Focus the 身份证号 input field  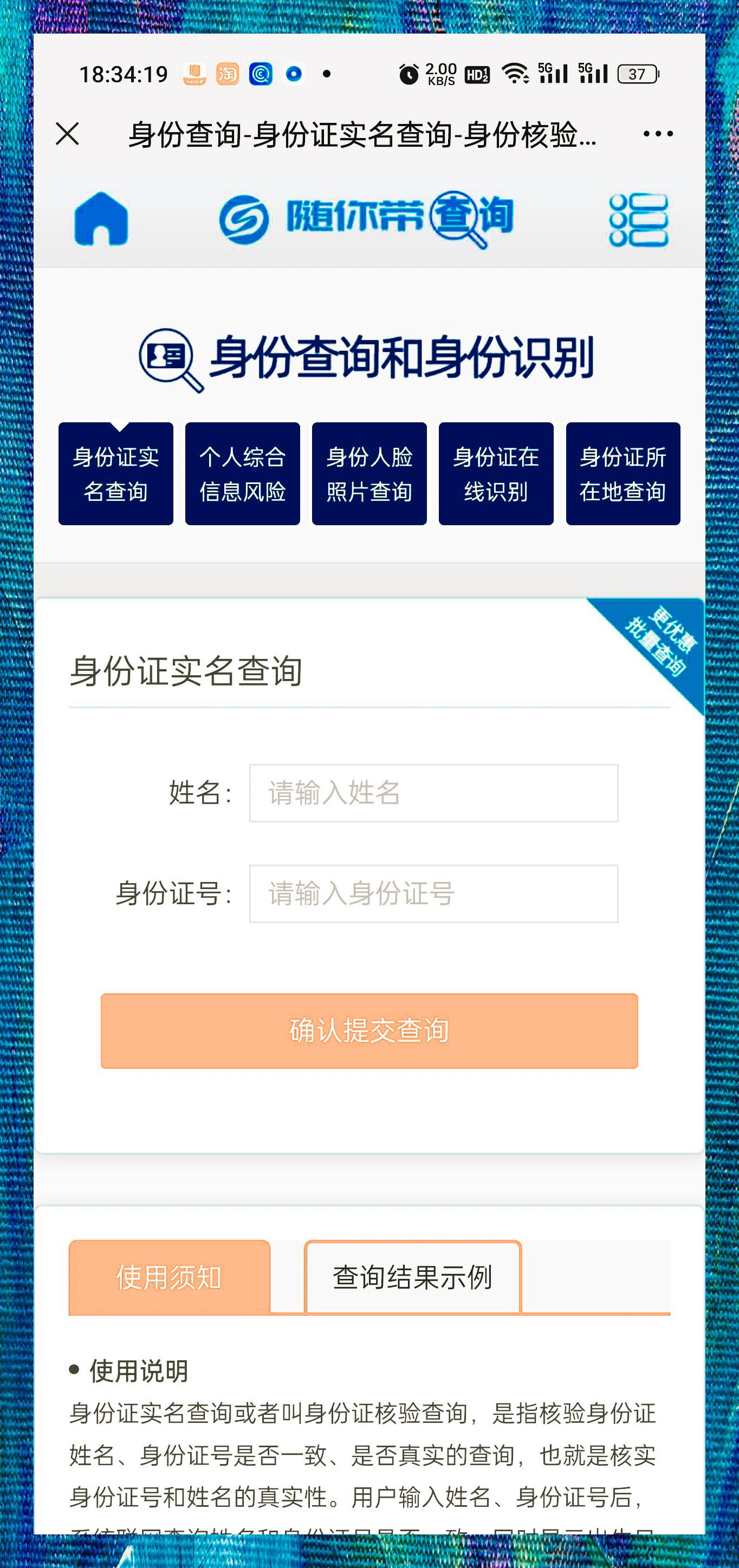tap(434, 893)
